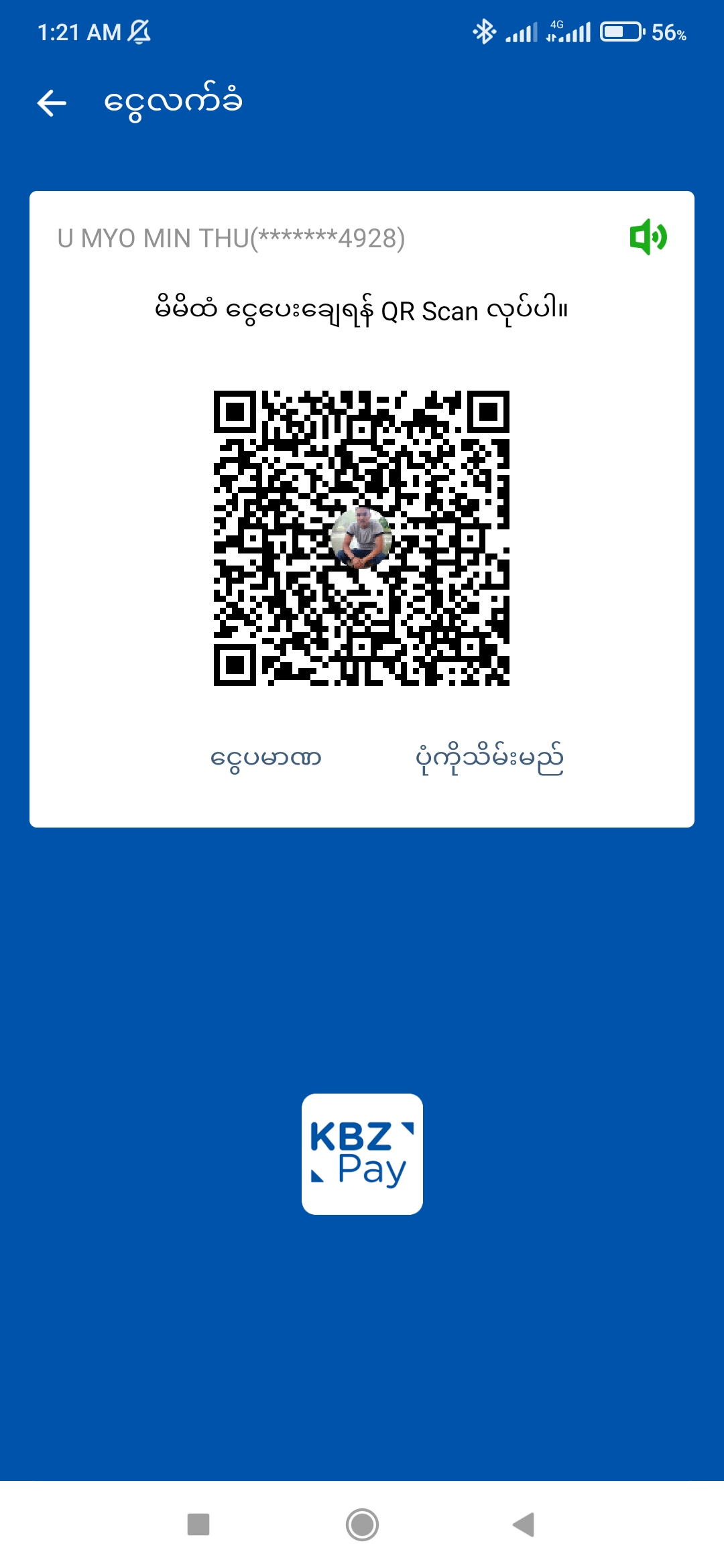Go to the home screen
724x1568 pixels.
coord(362,1524)
